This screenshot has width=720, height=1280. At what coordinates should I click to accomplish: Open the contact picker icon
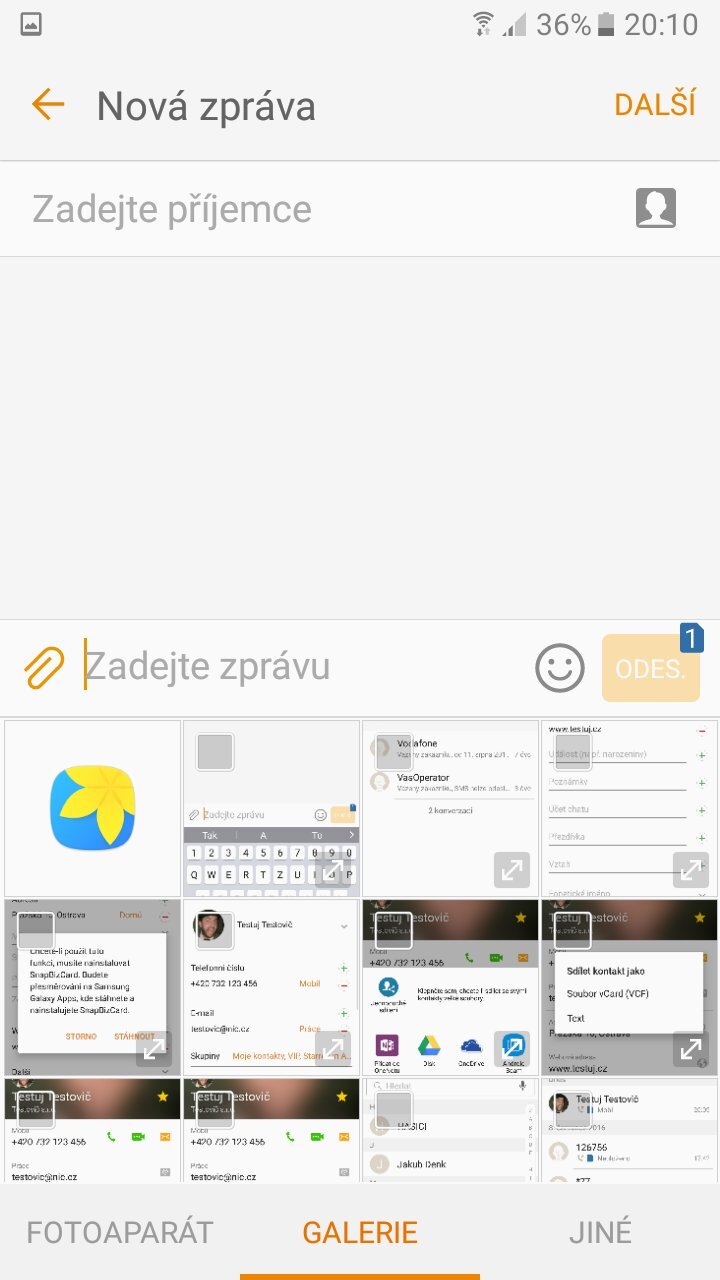pos(655,208)
